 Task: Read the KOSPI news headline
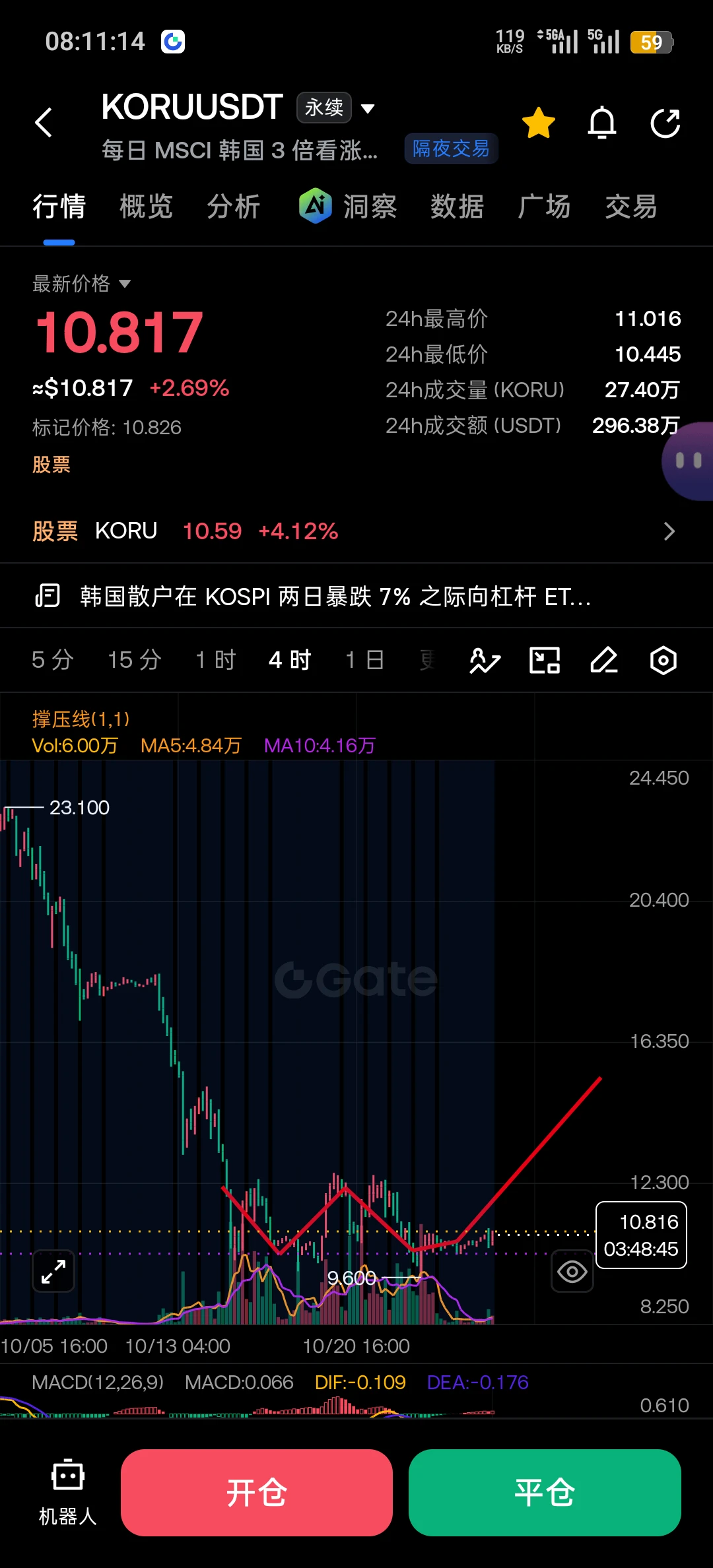tap(335, 597)
